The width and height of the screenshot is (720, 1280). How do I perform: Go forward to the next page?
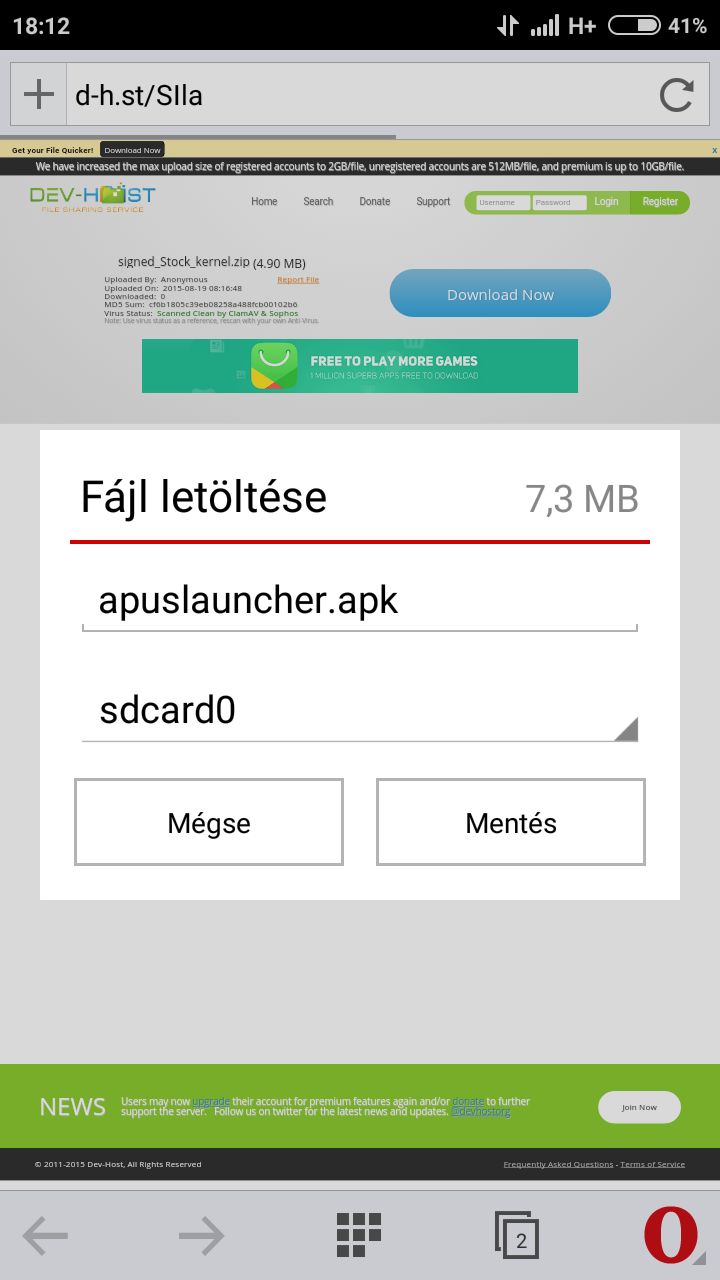pos(202,1237)
